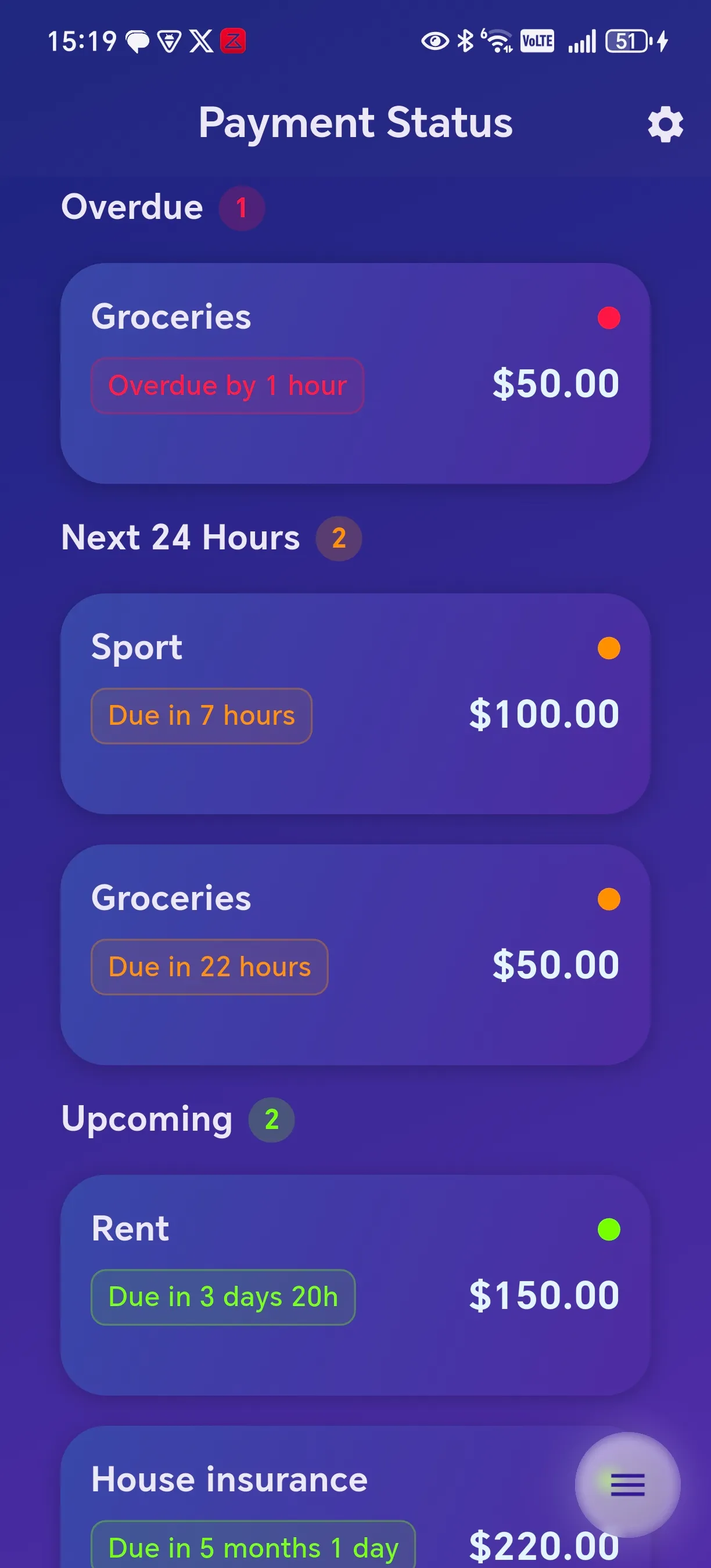Collapse the Next 24 Hours section
This screenshot has height=1568, width=711.
pos(179,538)
